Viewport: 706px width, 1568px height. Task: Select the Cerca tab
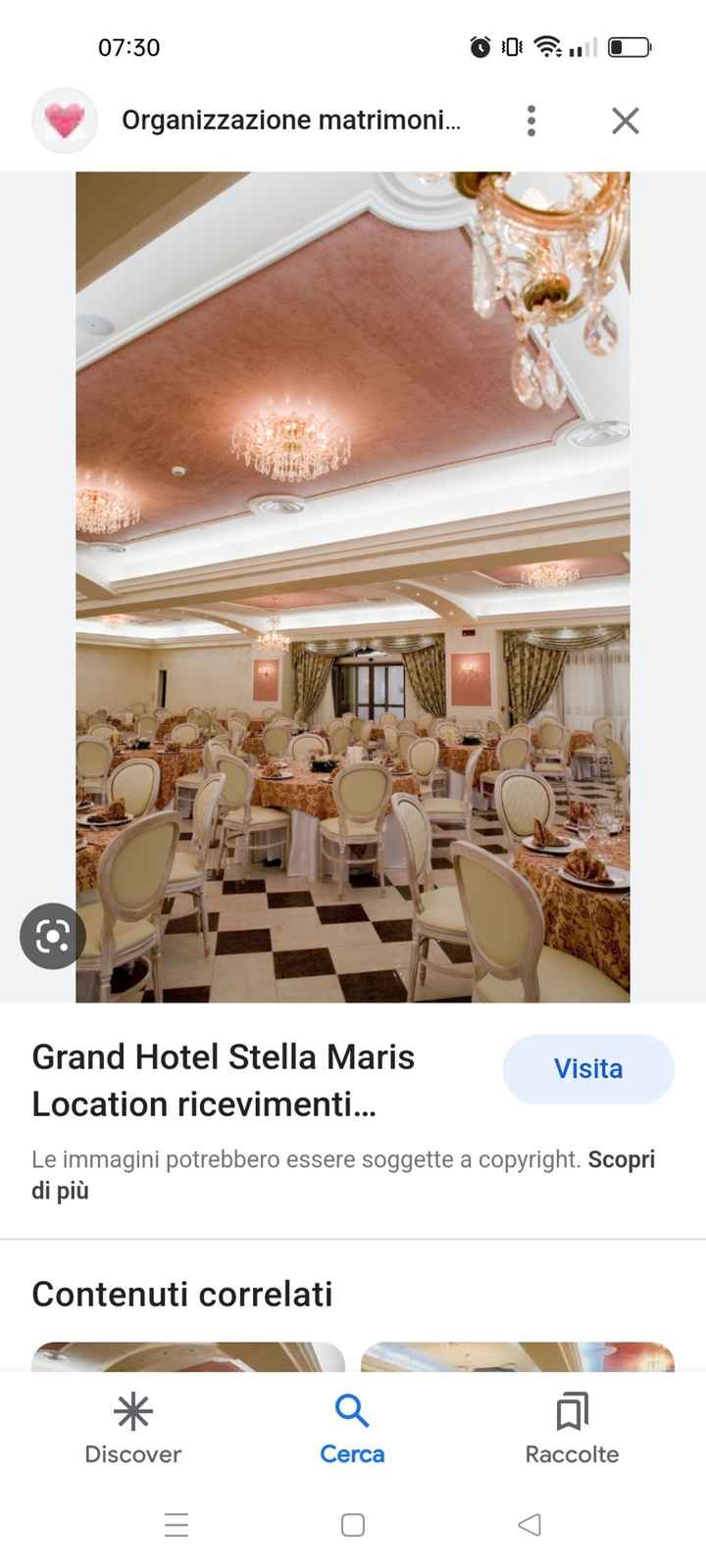[x=352, y=1429]
